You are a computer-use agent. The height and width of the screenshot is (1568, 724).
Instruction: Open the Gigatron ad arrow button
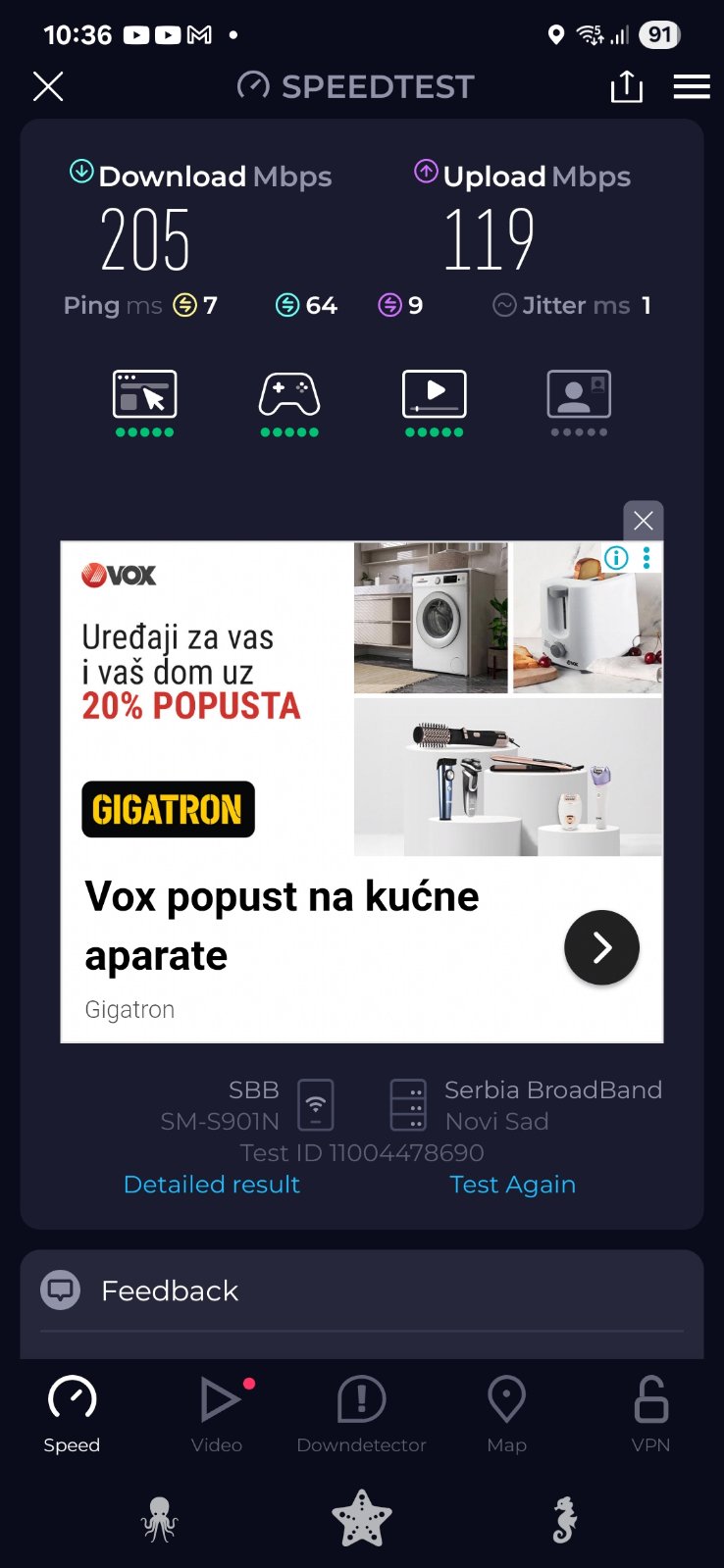tap(601, 947)
